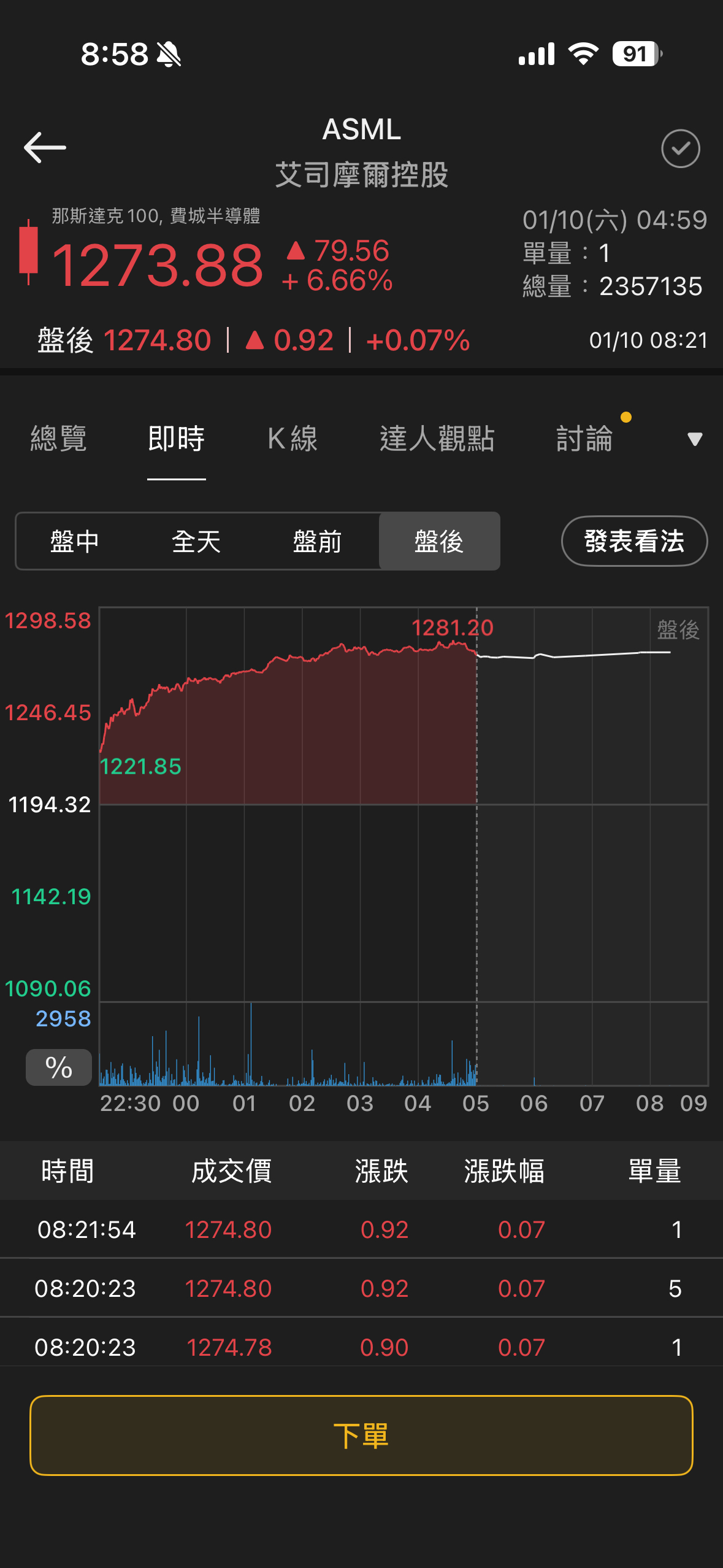Open the more tabs dropdown arrow
This screenshot has height=1568, width=723.
point(693,439)
